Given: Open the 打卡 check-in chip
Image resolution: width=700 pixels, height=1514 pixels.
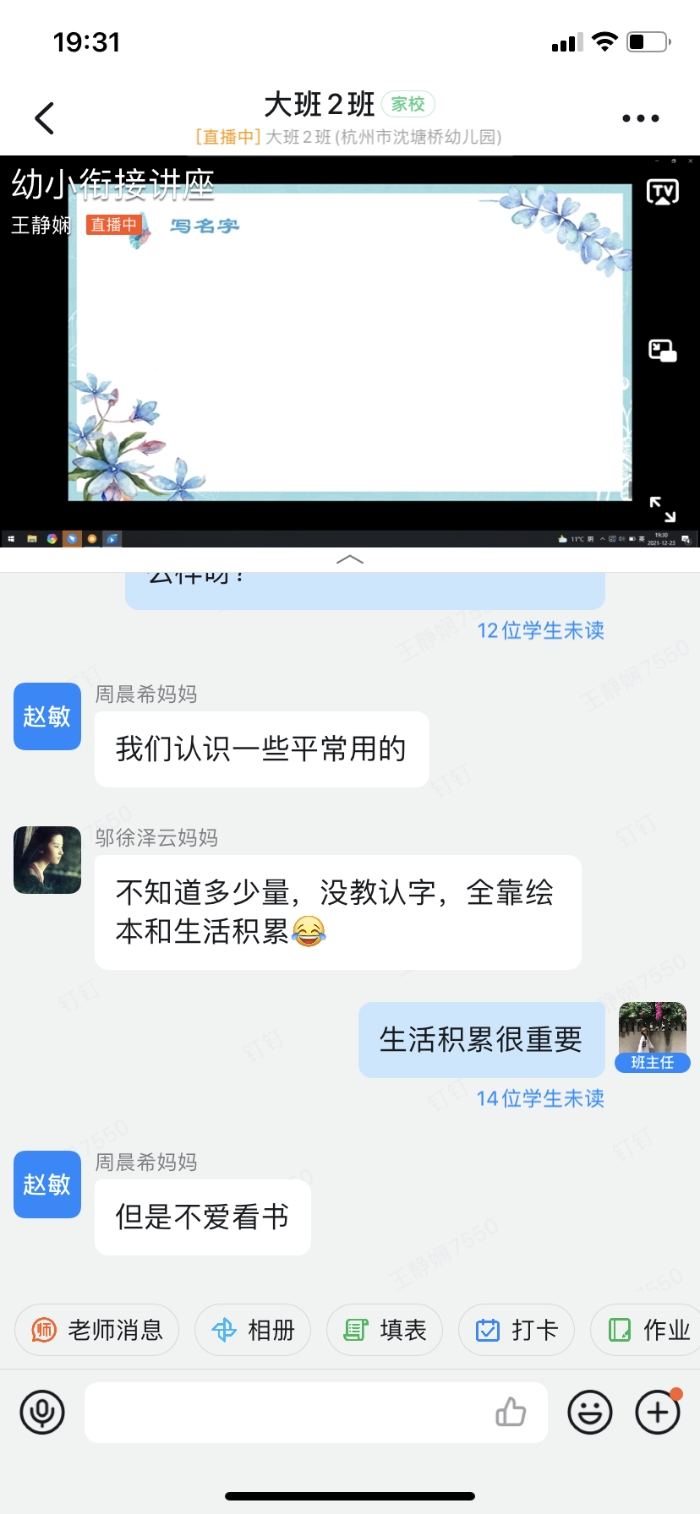Looking at the screenshot, I should tap(516, 1330).
